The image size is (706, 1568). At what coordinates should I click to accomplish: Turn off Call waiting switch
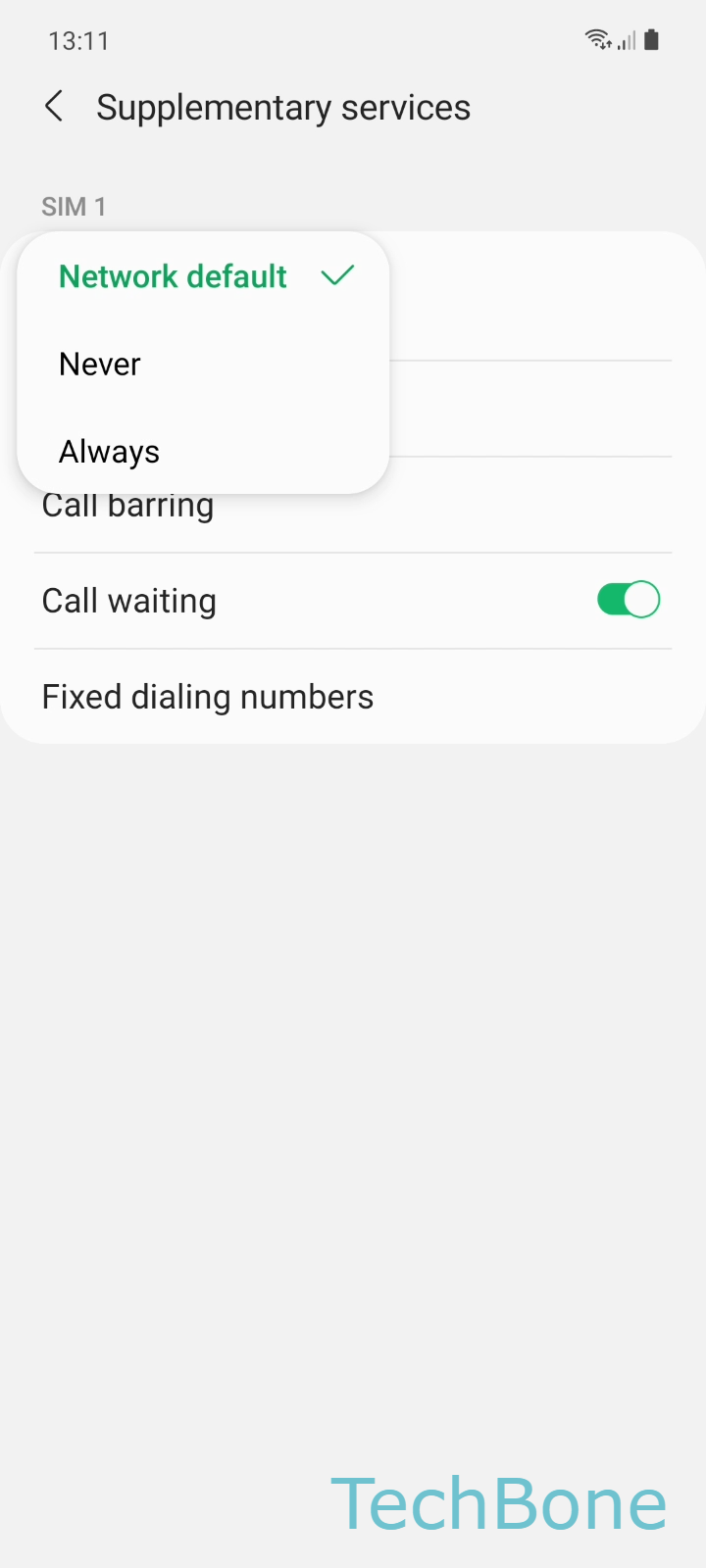[x=628, y=600]
